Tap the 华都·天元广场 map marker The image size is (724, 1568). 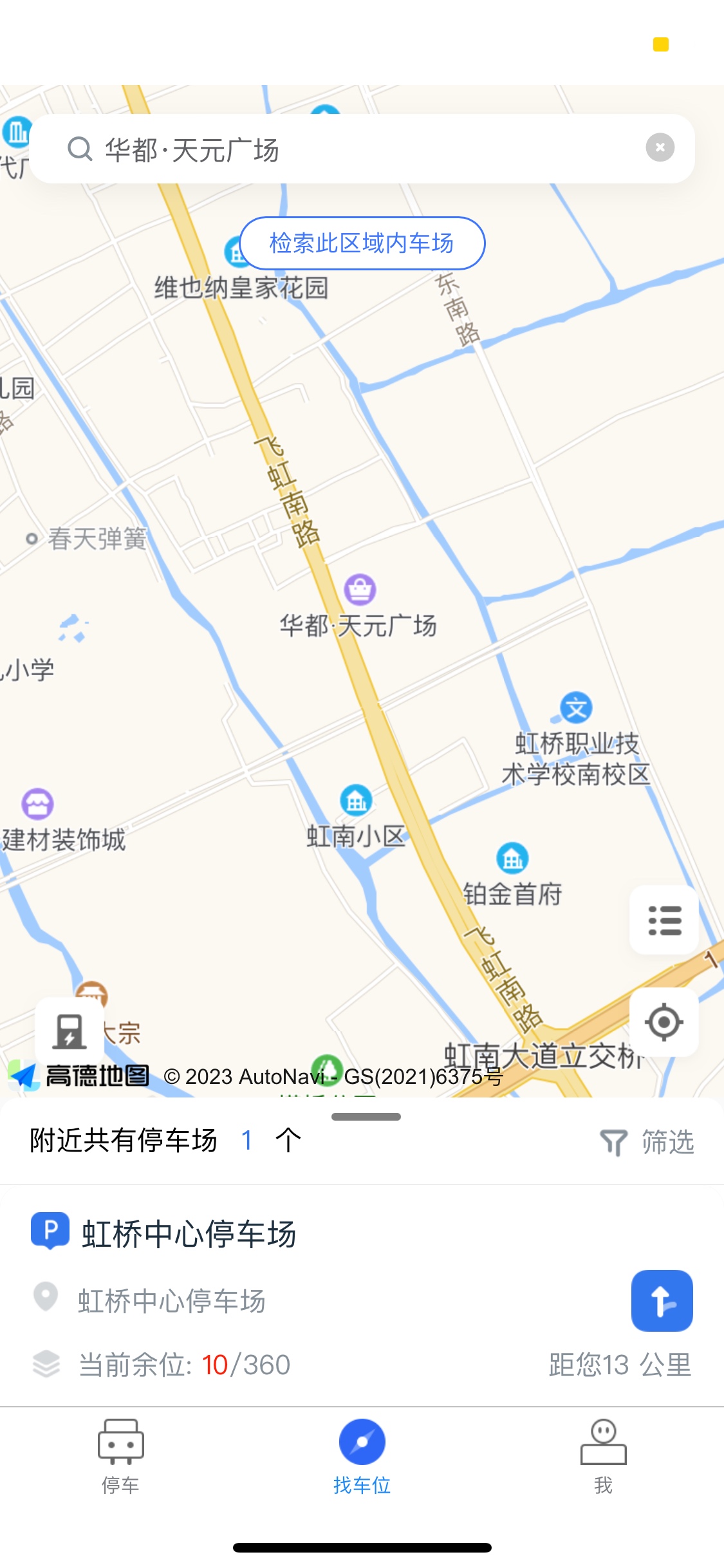tap(360, 590)
